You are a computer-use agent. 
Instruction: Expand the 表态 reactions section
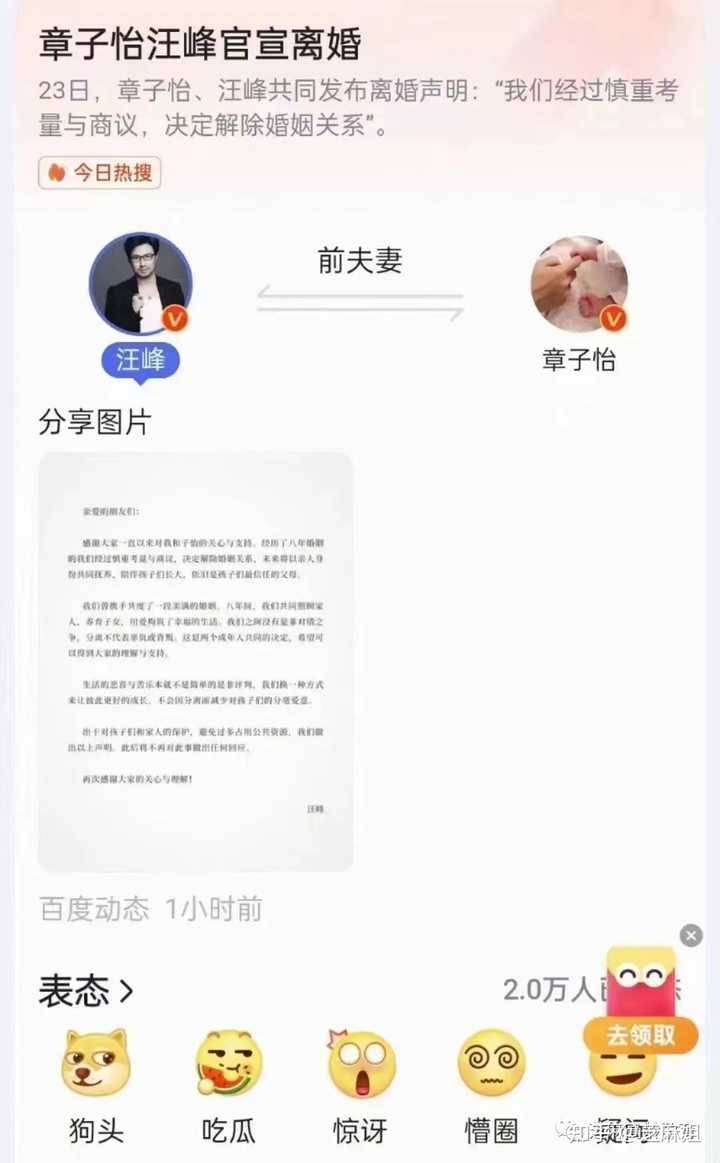[x=86, y=991]
